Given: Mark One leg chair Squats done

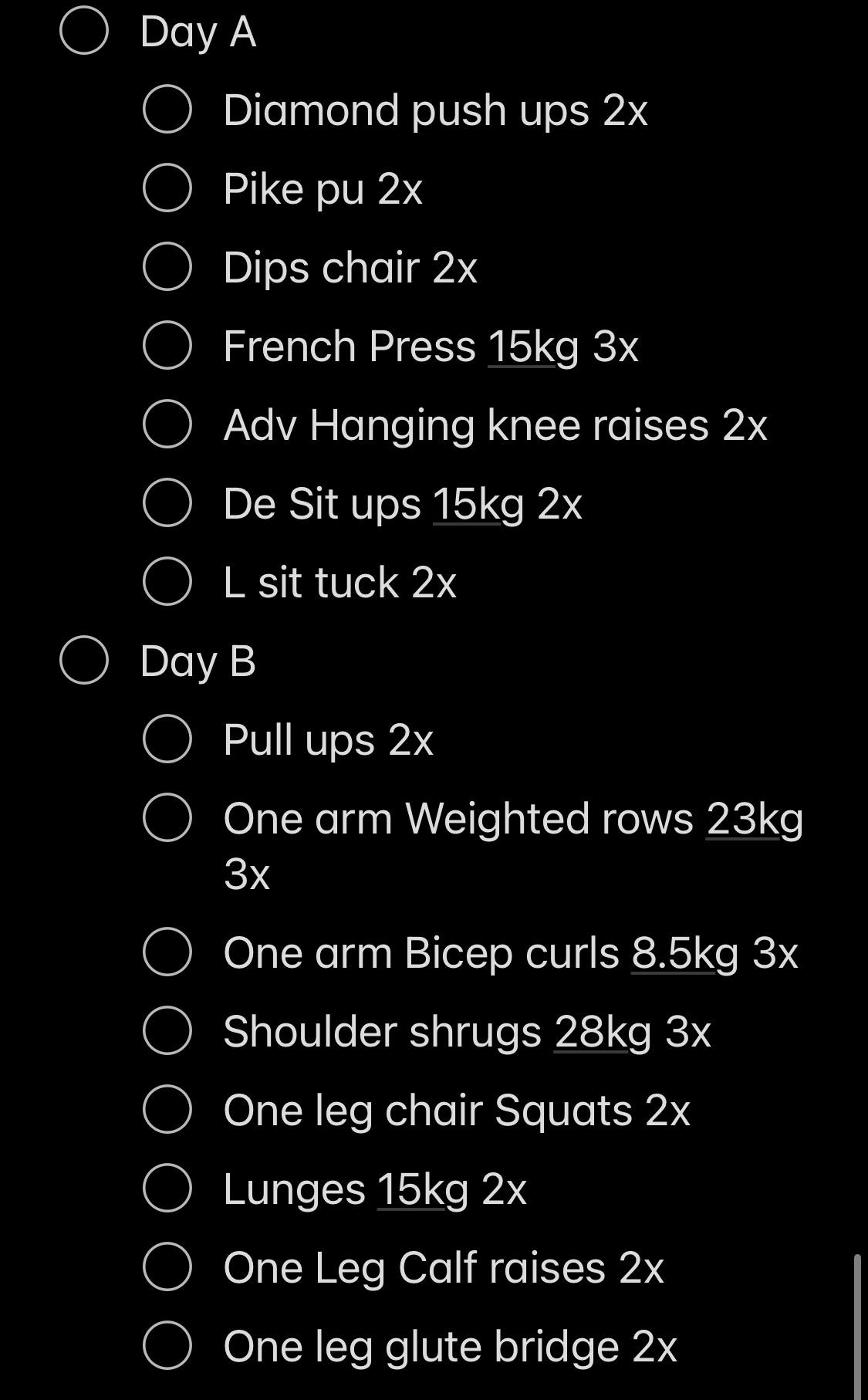Looking at the screenshot, I should coord(167,1110).
